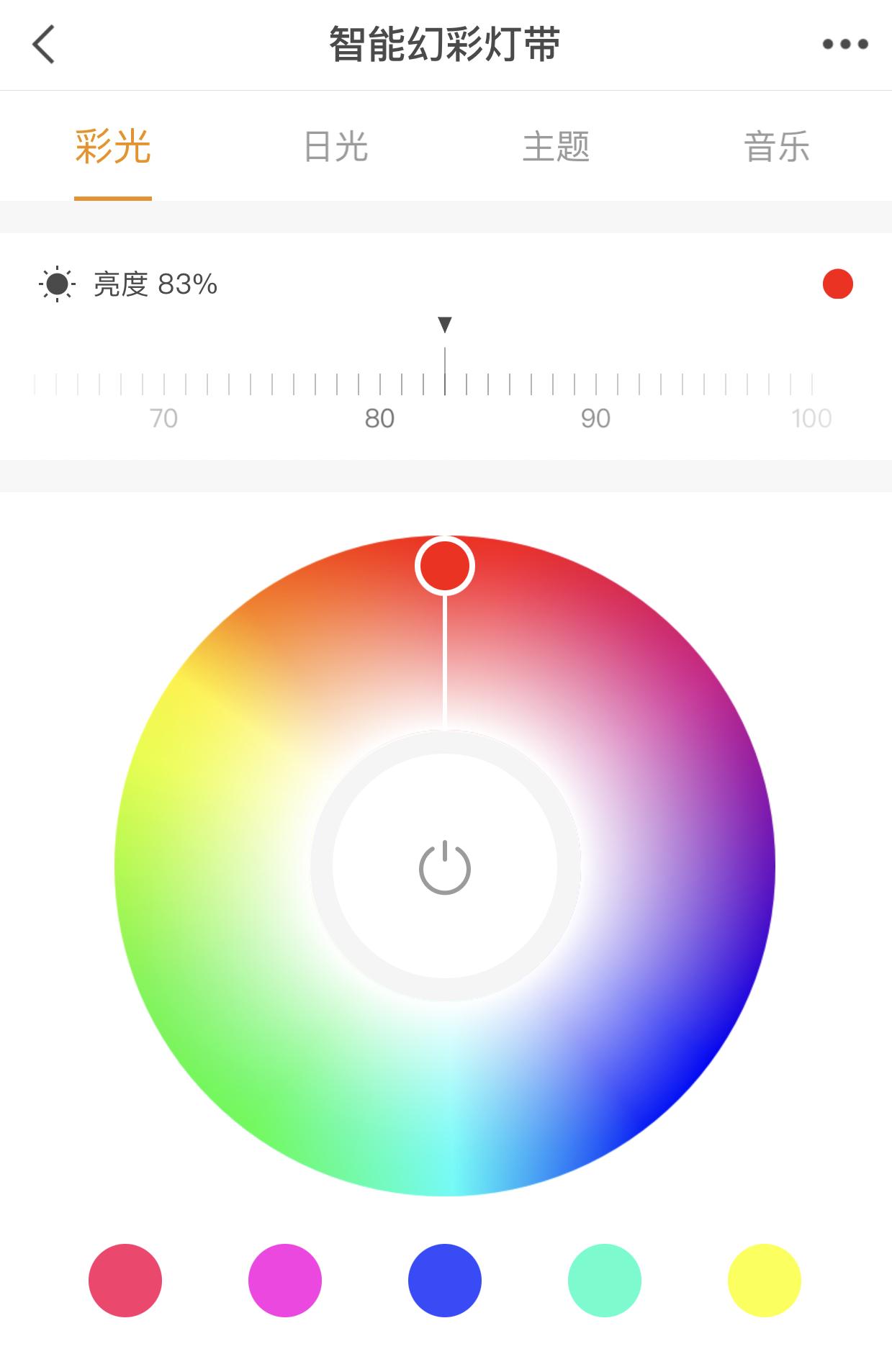
Task: Set brightness to 90 on the scale
Action: (595, 385)
